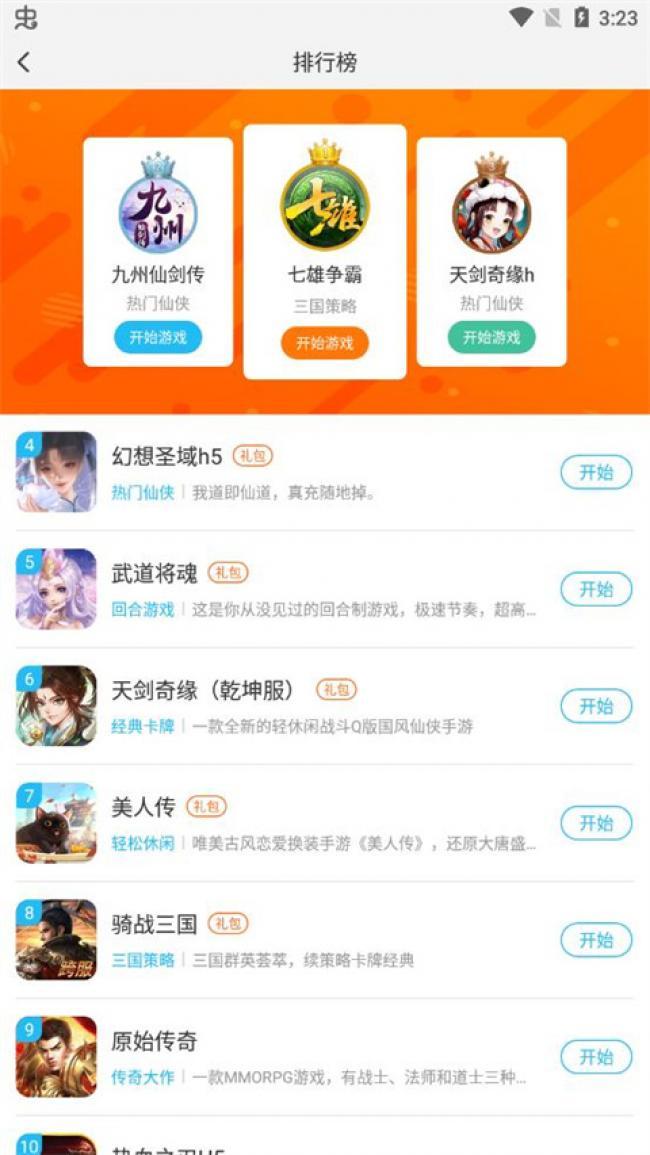650x1155 pixels.
Task: Go back from the 排行榜 page
Action: (x=24, y=62)
